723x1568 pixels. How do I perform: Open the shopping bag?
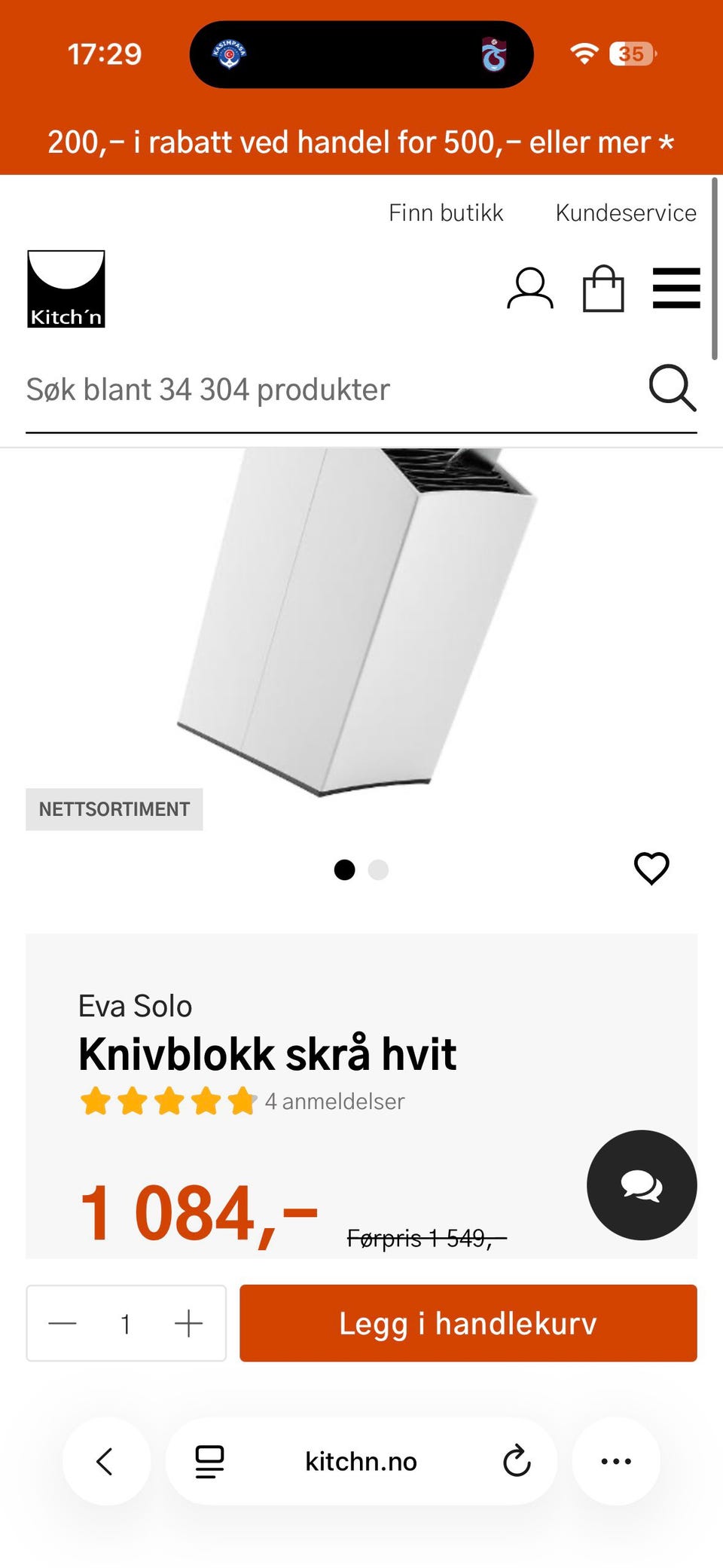point(604,289)
